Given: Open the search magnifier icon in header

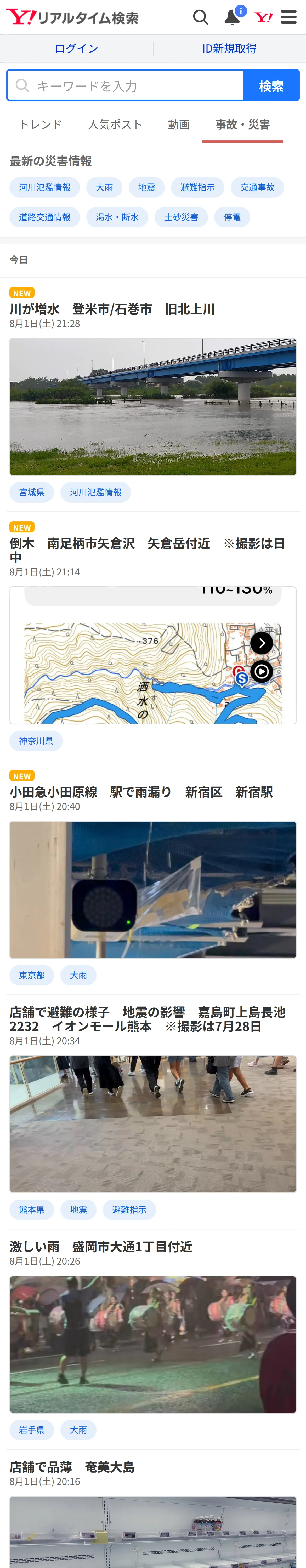Looking at the screenshot, I should click(201, 17).
